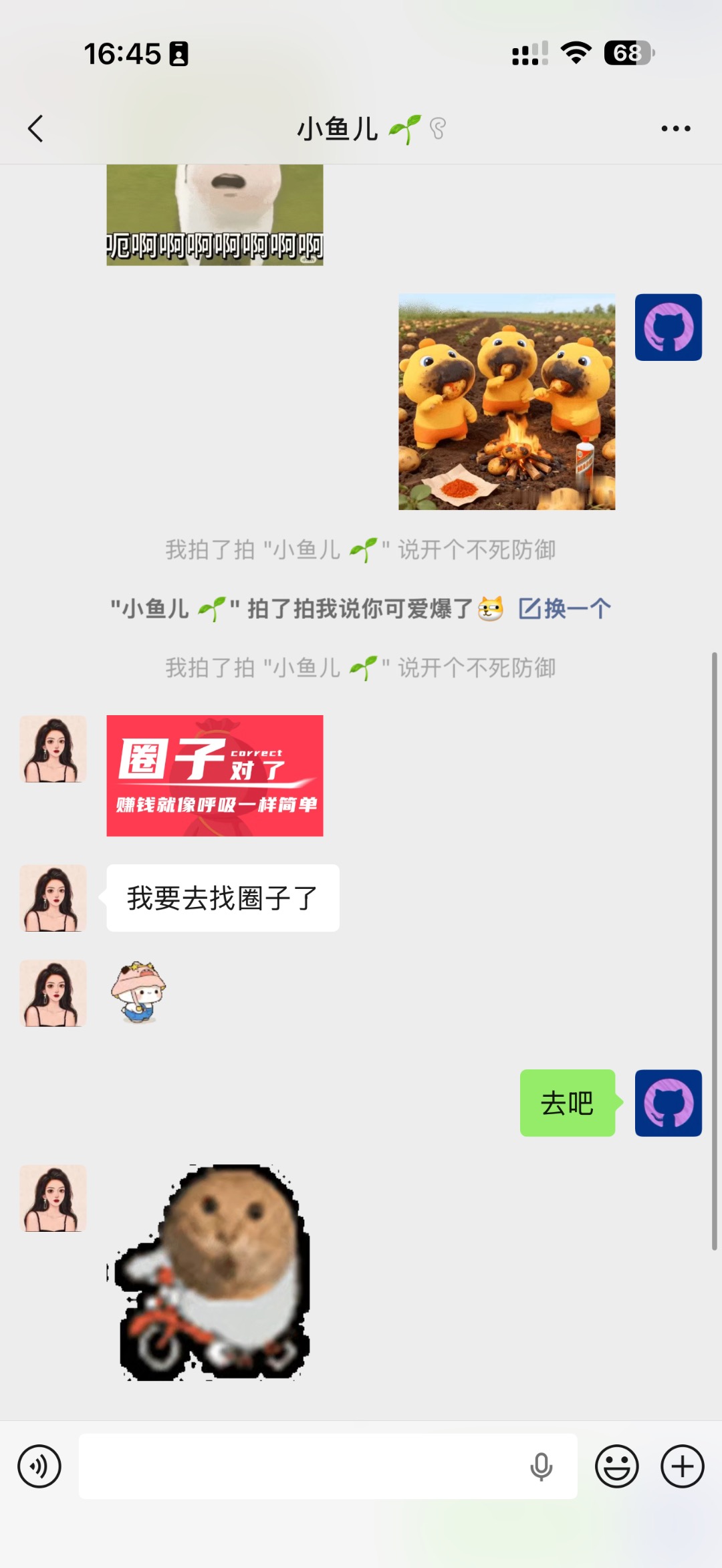The height and width of the screenshot is (1568, 722).
Task: Switch to voice message input
Action: pos(39,1466)
